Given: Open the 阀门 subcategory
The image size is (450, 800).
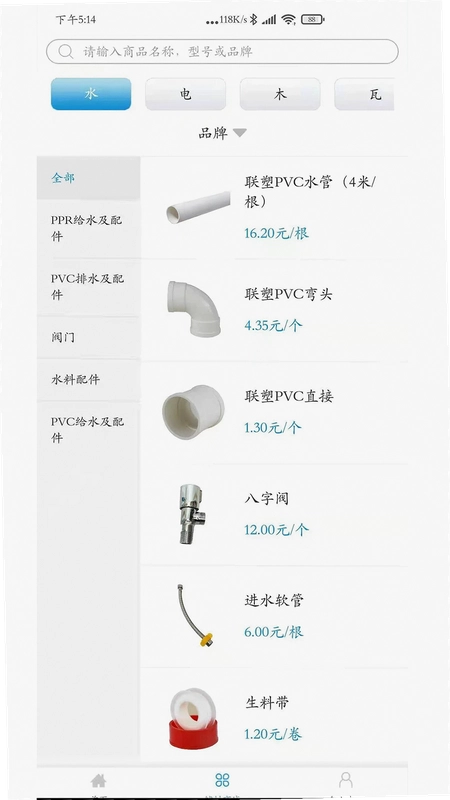Looking at the screenshot, I should pos(88,337).
